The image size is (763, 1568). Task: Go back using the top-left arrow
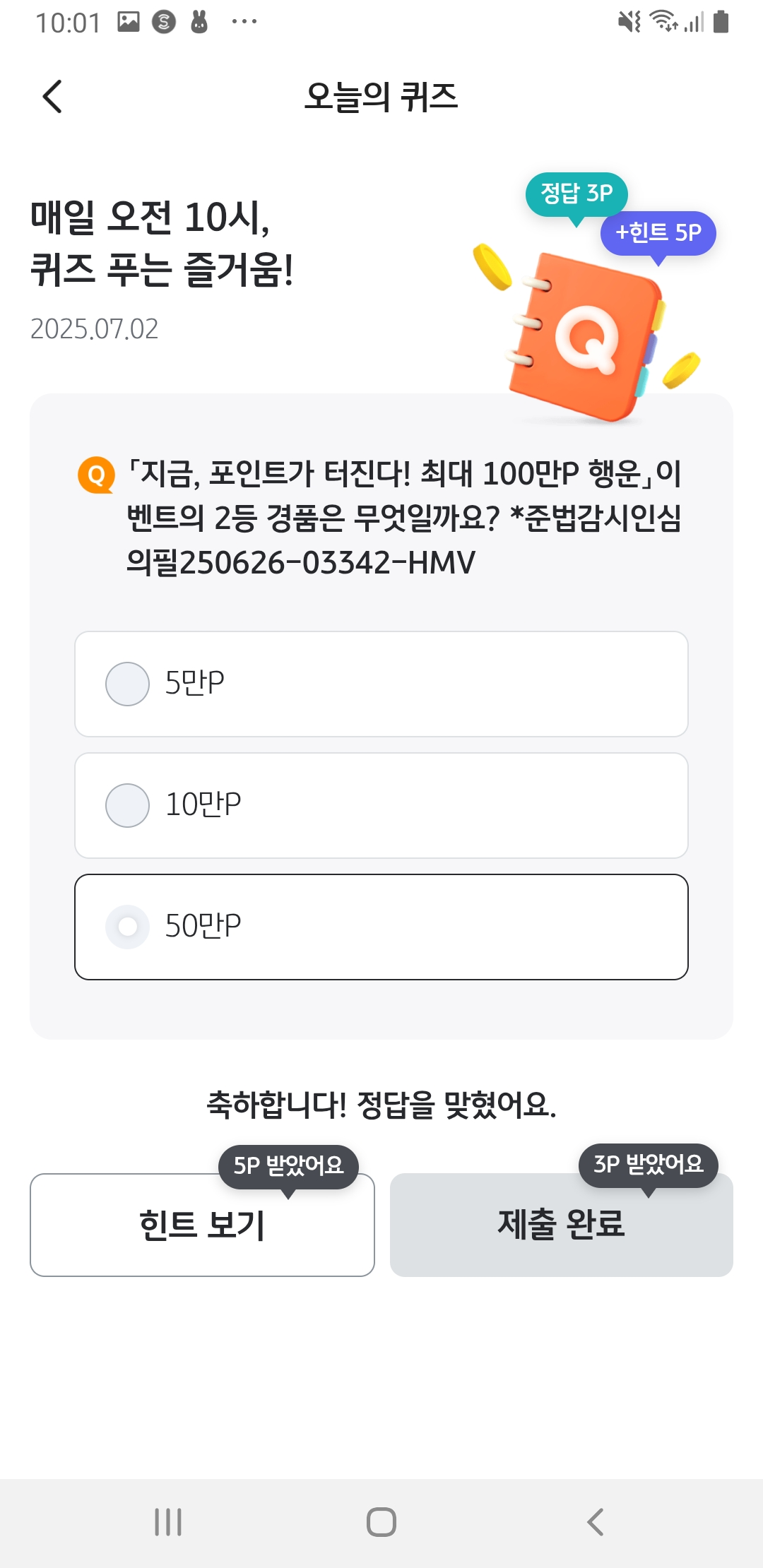click(52, 96)
